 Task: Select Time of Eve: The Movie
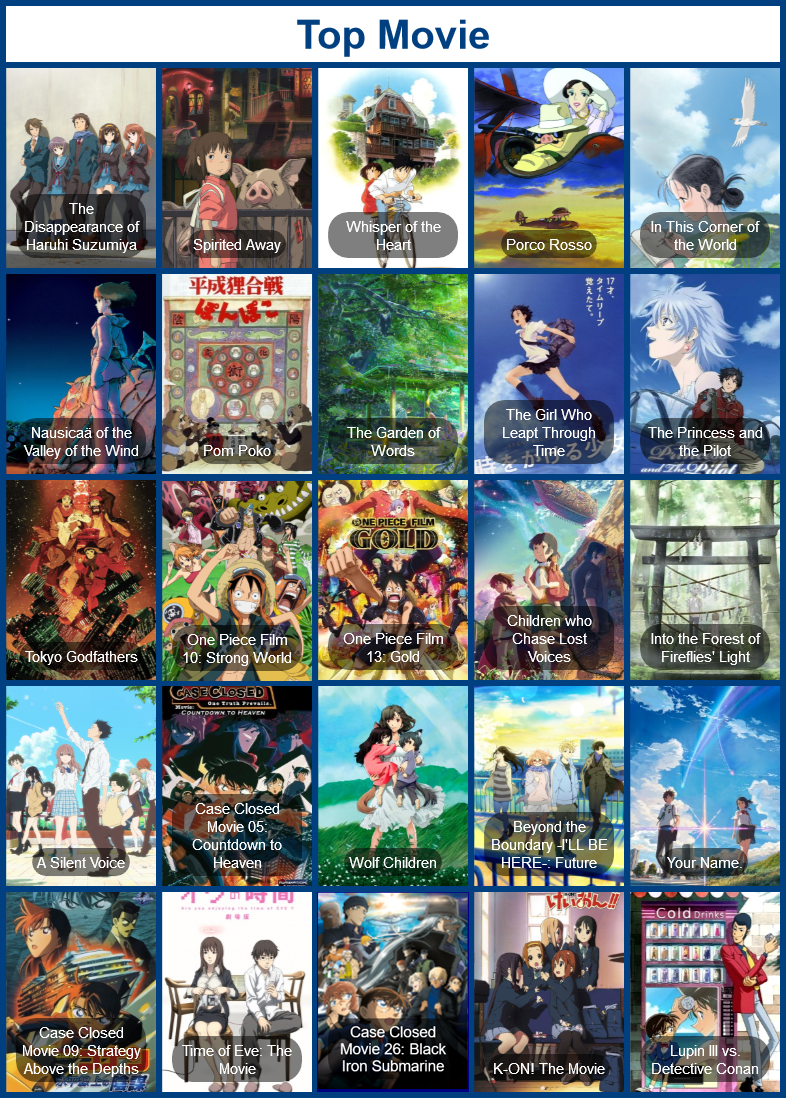tap(237, 991)
